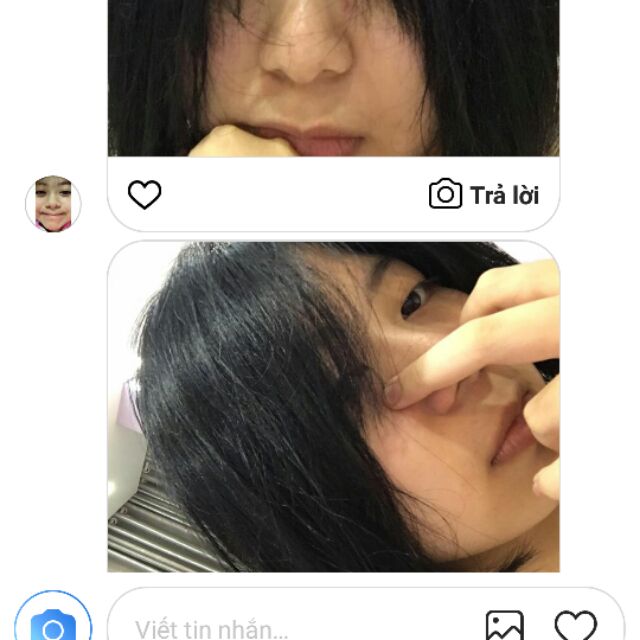Tap Trả lời to reply with camera

click(x=484, y=194)
